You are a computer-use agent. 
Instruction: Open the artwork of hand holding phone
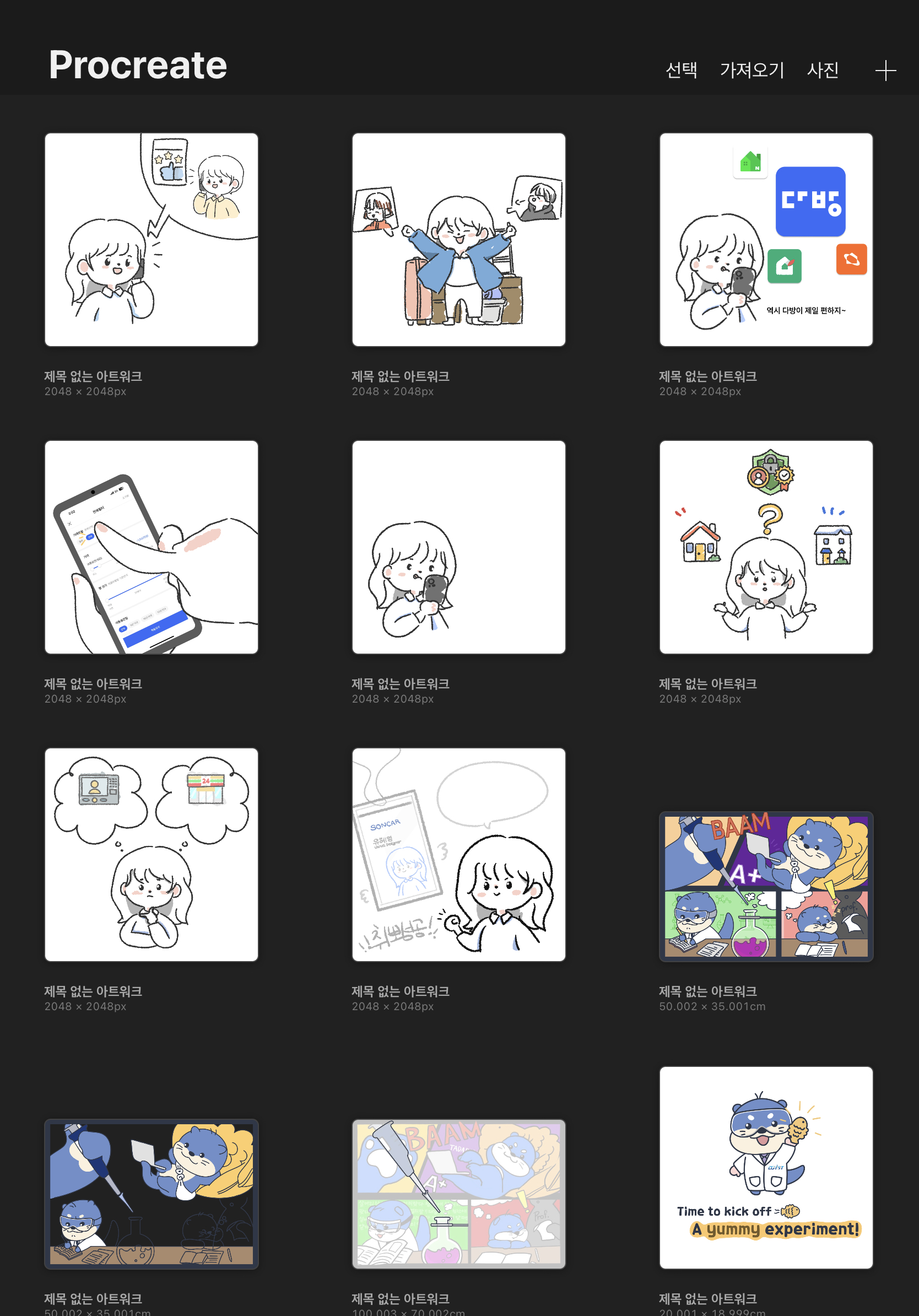point(152,547)
